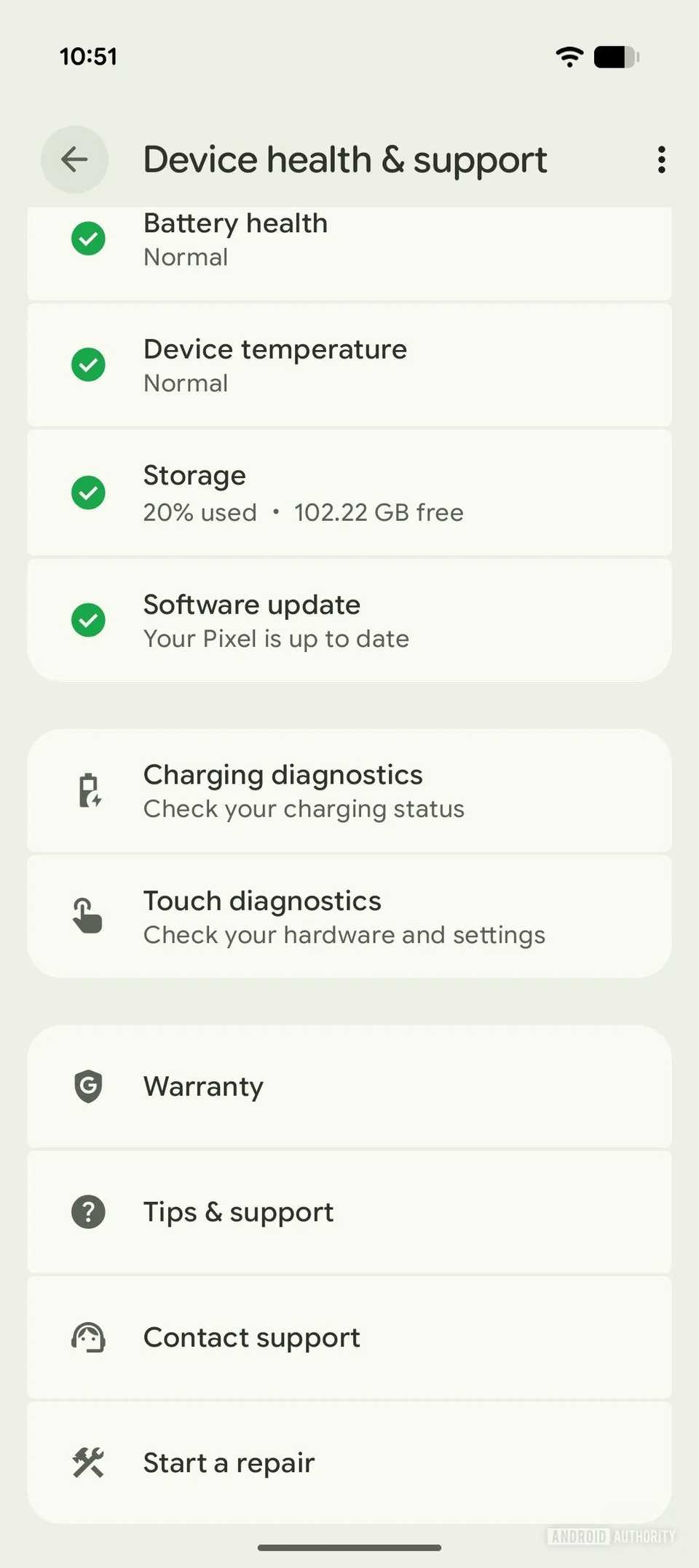The image size is (699, 1568).
Task: Click the Warranty shield icon
Action: tap(87, 1086)
